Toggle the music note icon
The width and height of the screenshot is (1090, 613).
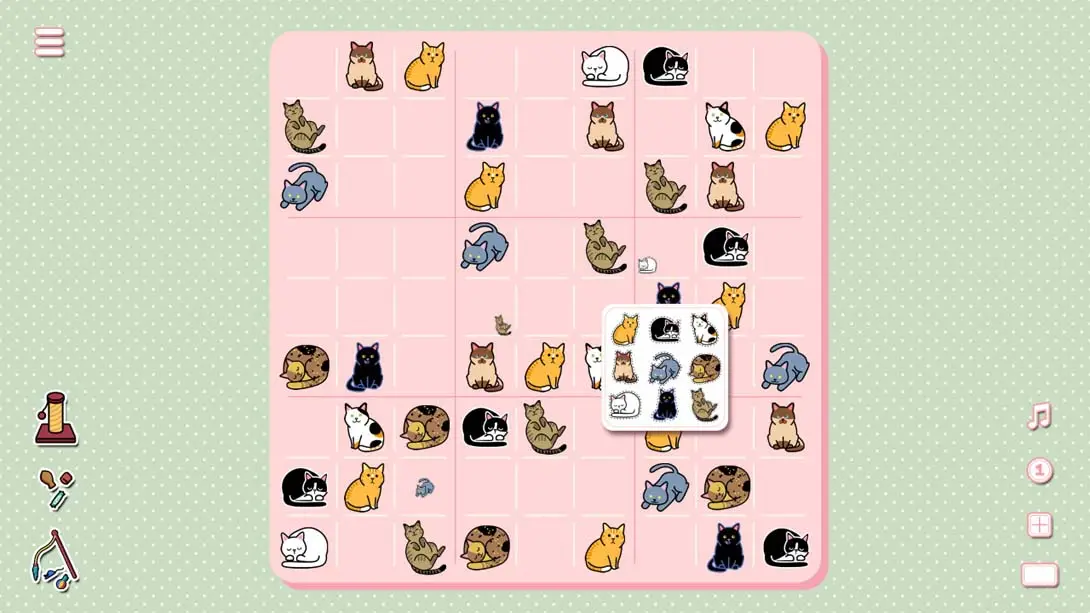coord(1039,416)
